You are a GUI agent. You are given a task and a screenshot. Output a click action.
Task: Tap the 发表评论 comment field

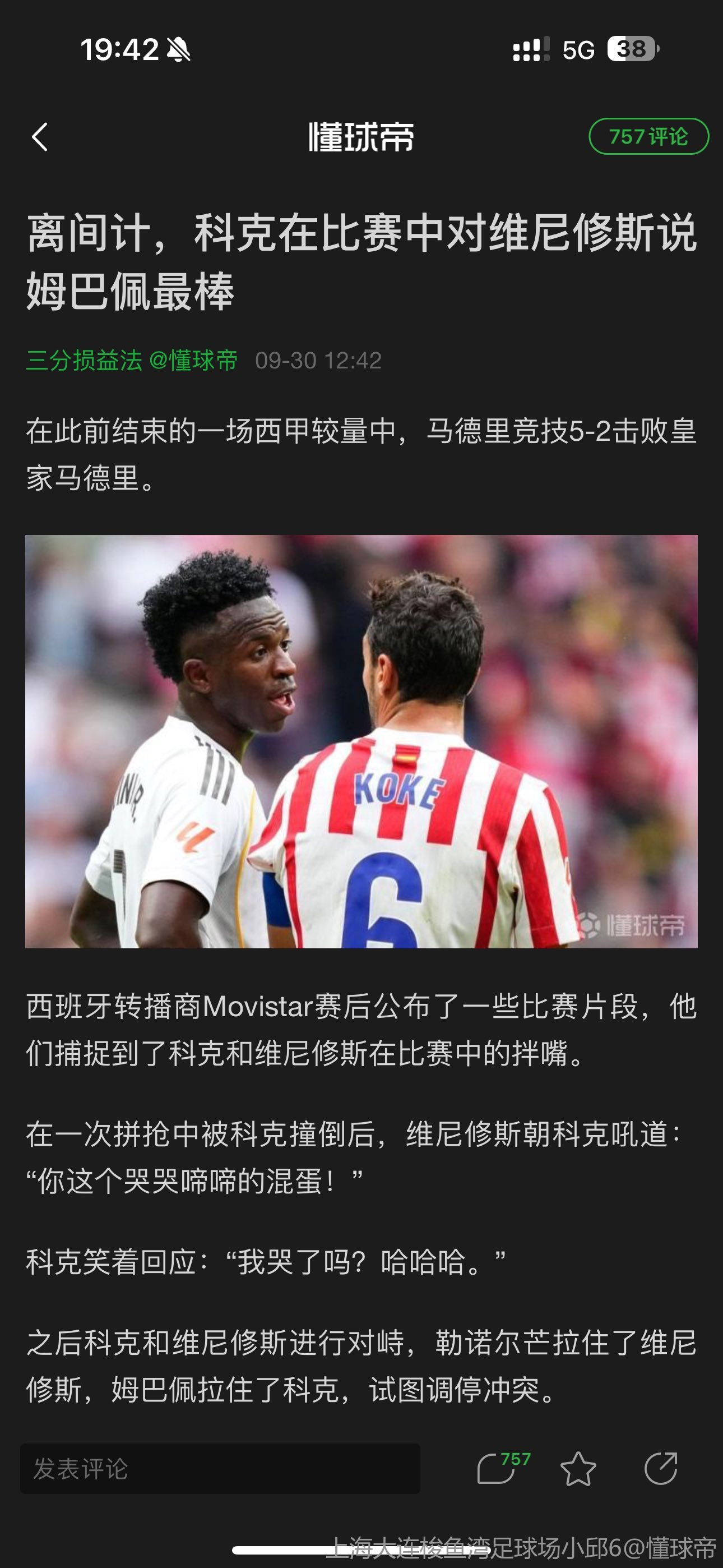(220, 1468)
